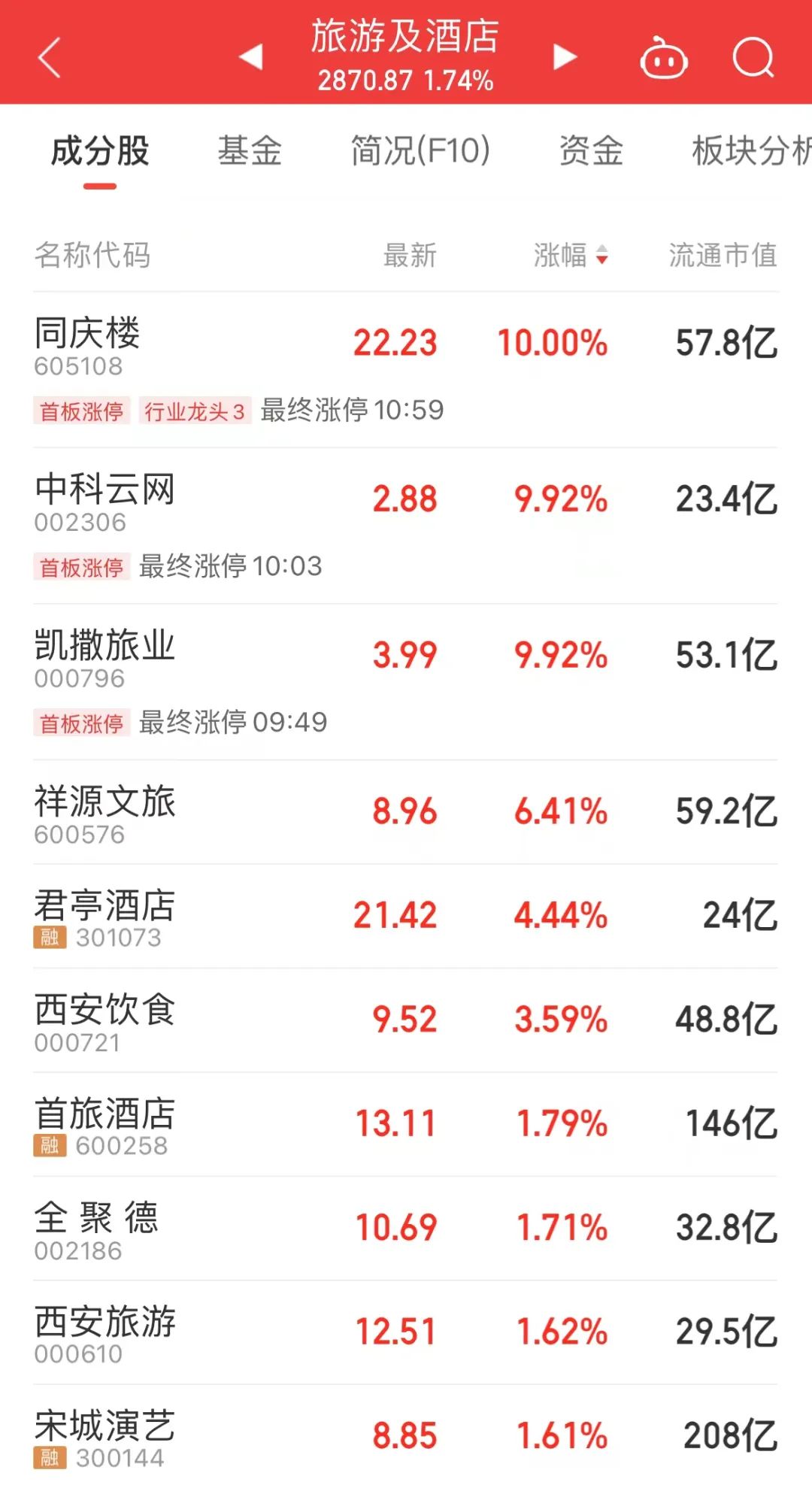The width and height of the screenshot is (812, 1485).
Task: Switch to the 资金 tab
Action: [591, 151]
